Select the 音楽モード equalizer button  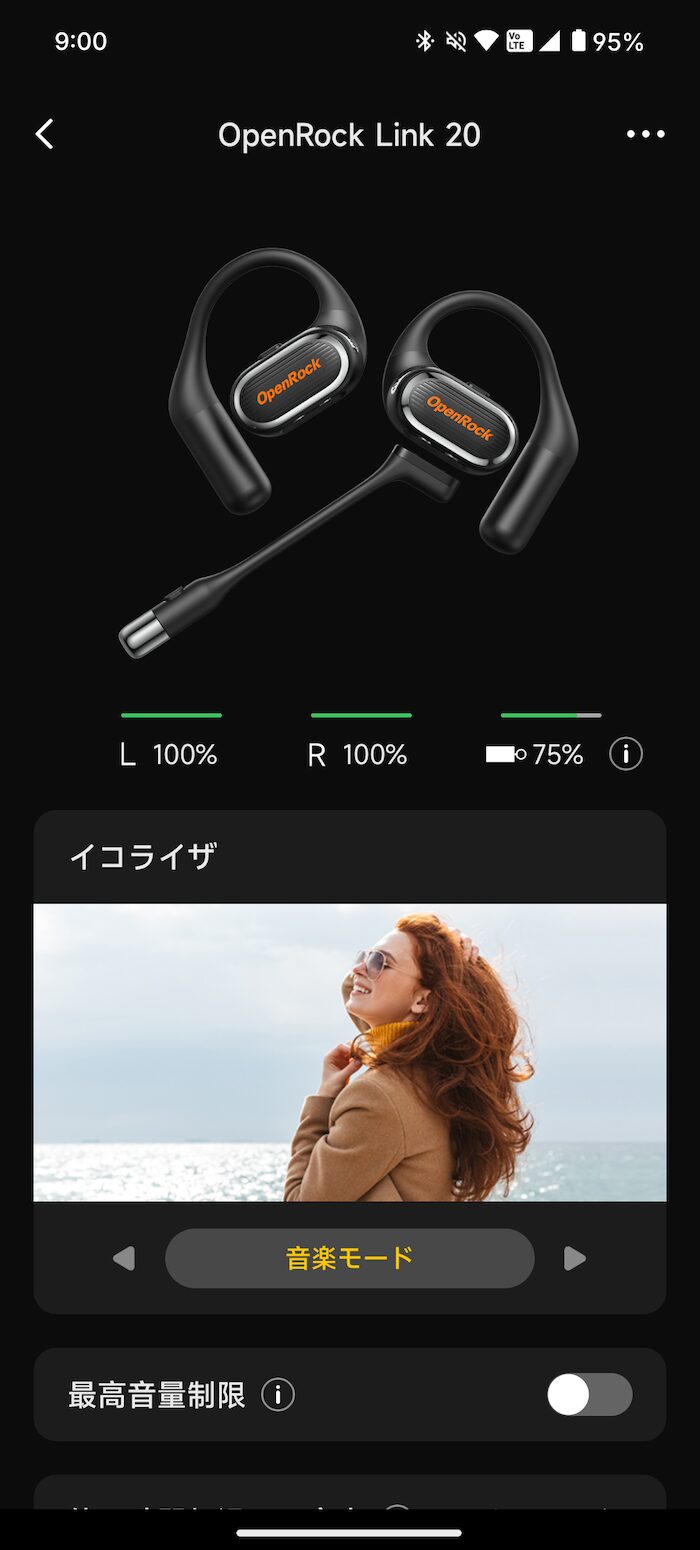(350, 1258)
